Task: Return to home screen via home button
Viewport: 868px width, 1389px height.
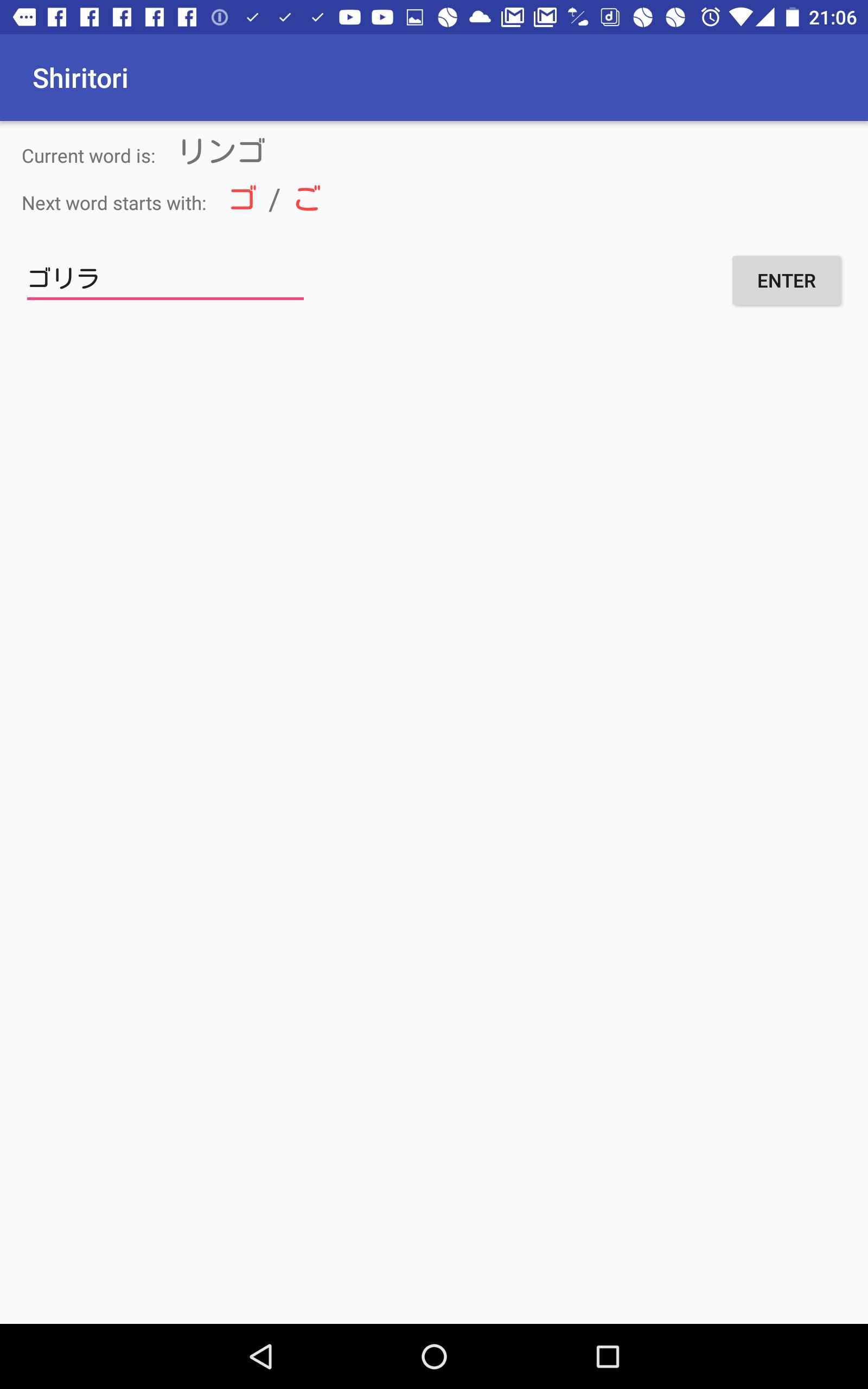Action: 434,1357
